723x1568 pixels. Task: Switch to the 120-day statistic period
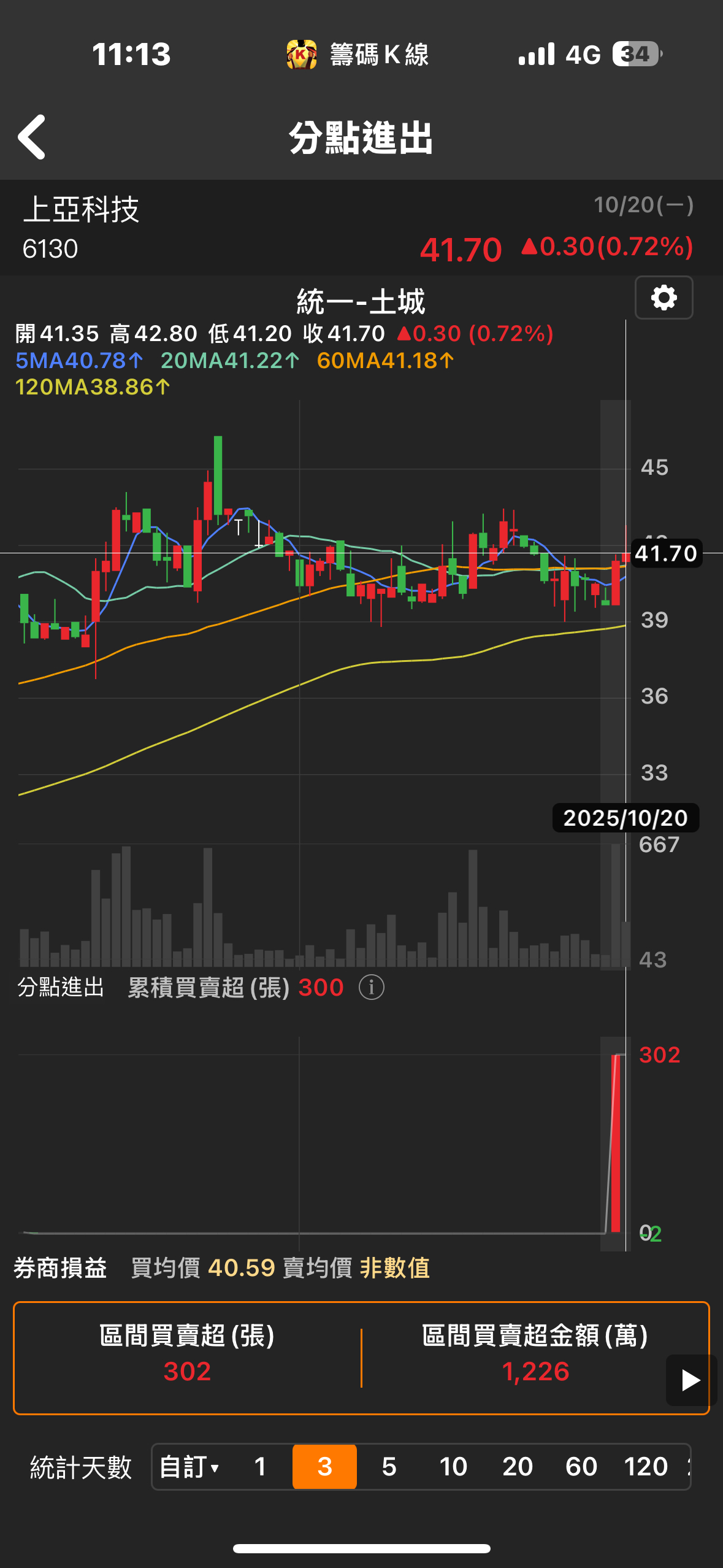(x=645, y=1467)
